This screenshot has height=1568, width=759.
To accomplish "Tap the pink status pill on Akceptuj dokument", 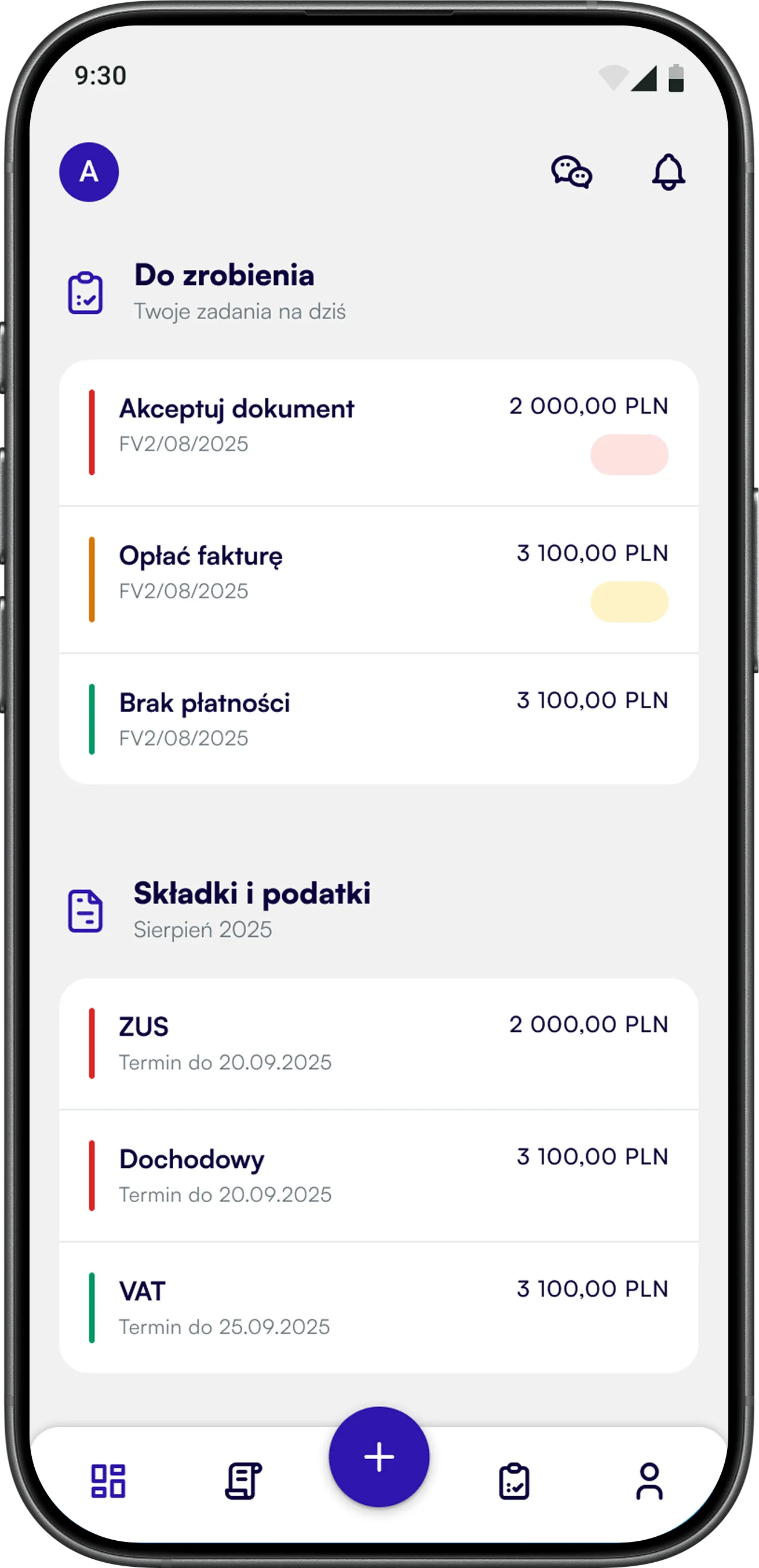I will [631, 455].
